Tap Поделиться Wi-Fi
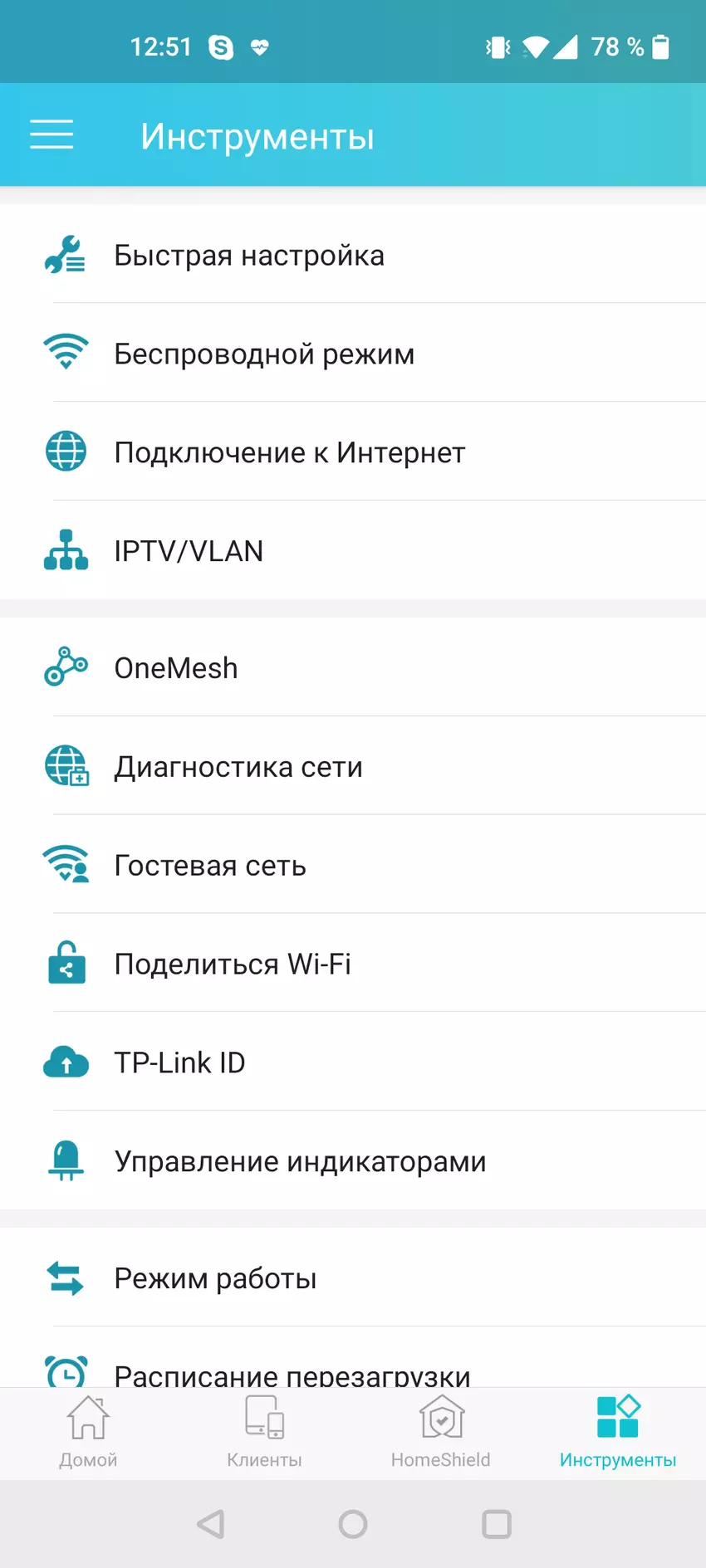The width and height of the screenshot is (706, 1568). pyautogui.click(x=233, y=965)
